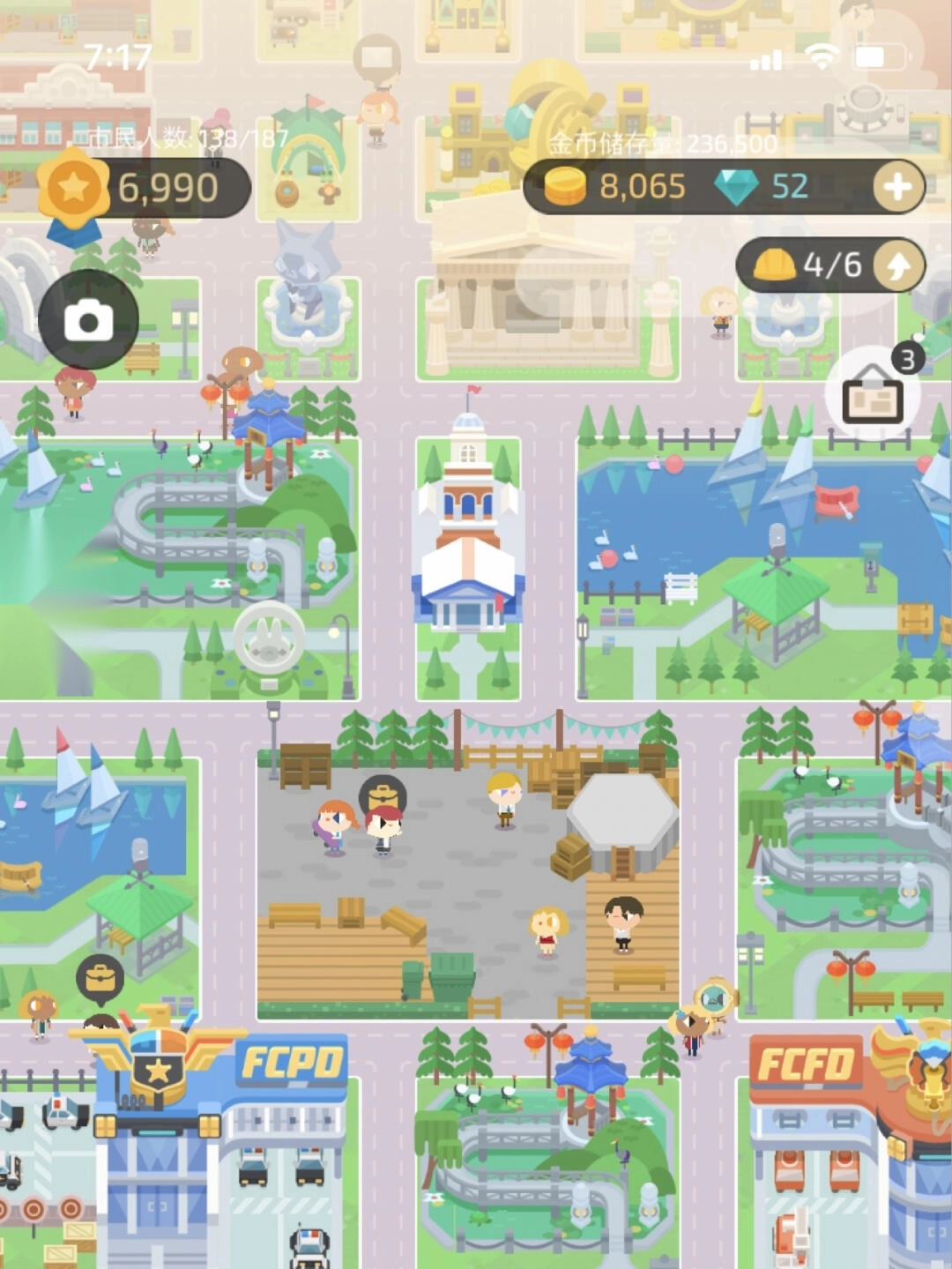Viewport: 952px width, 1269px height.
Task: Tap the briefcase bubble near FCPD
Action: [x=100, y=977]
